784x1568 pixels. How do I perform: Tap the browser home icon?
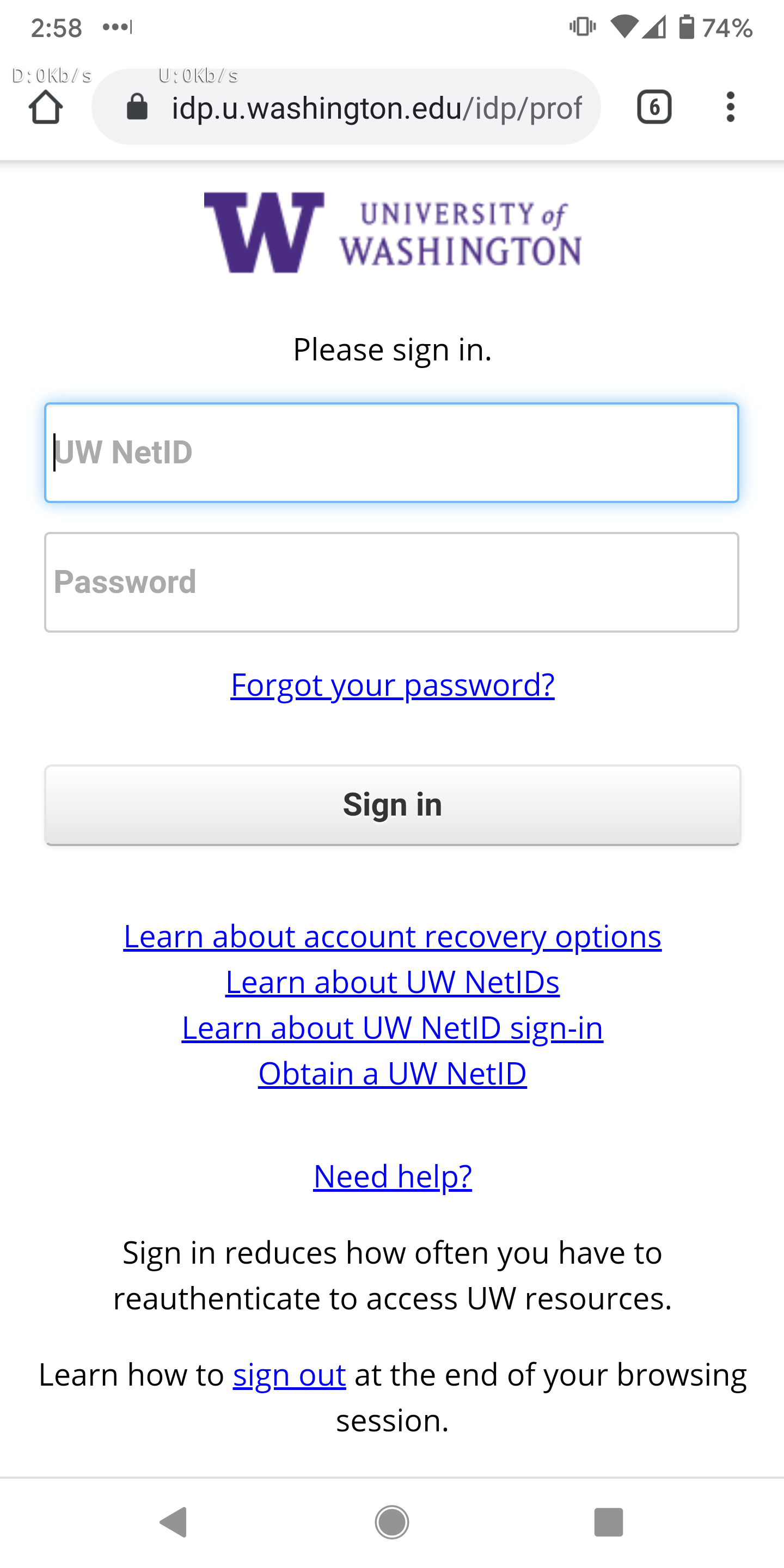coord(46,108)
